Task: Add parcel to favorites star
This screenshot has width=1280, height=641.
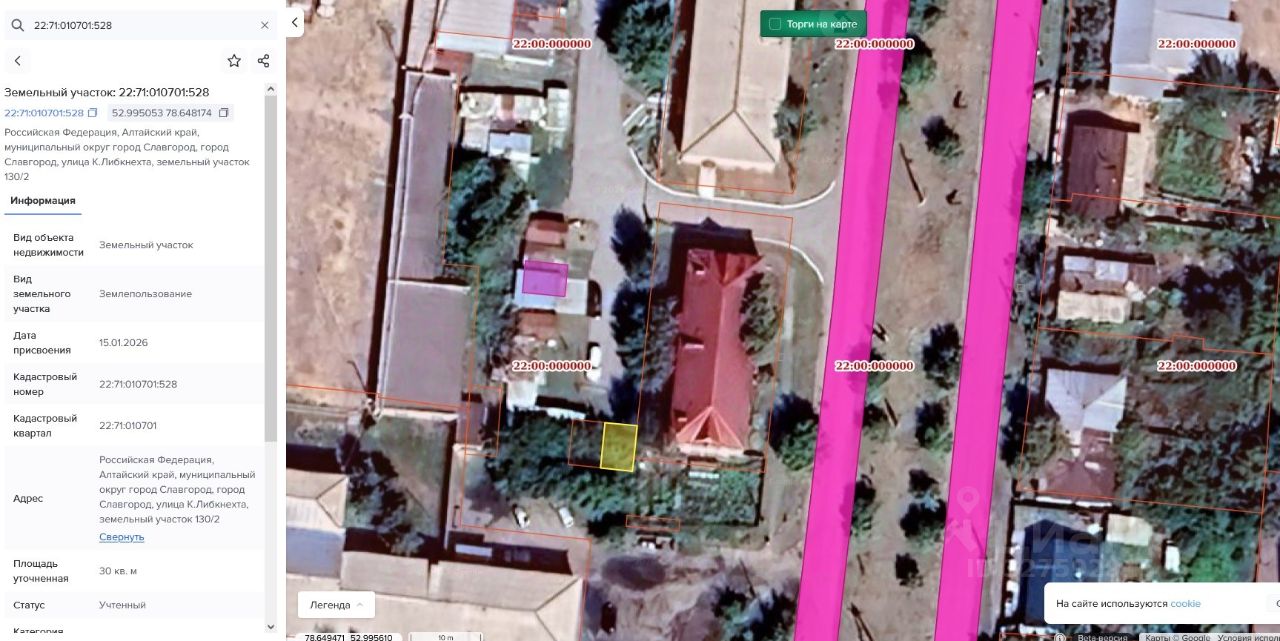Action: 234,61
